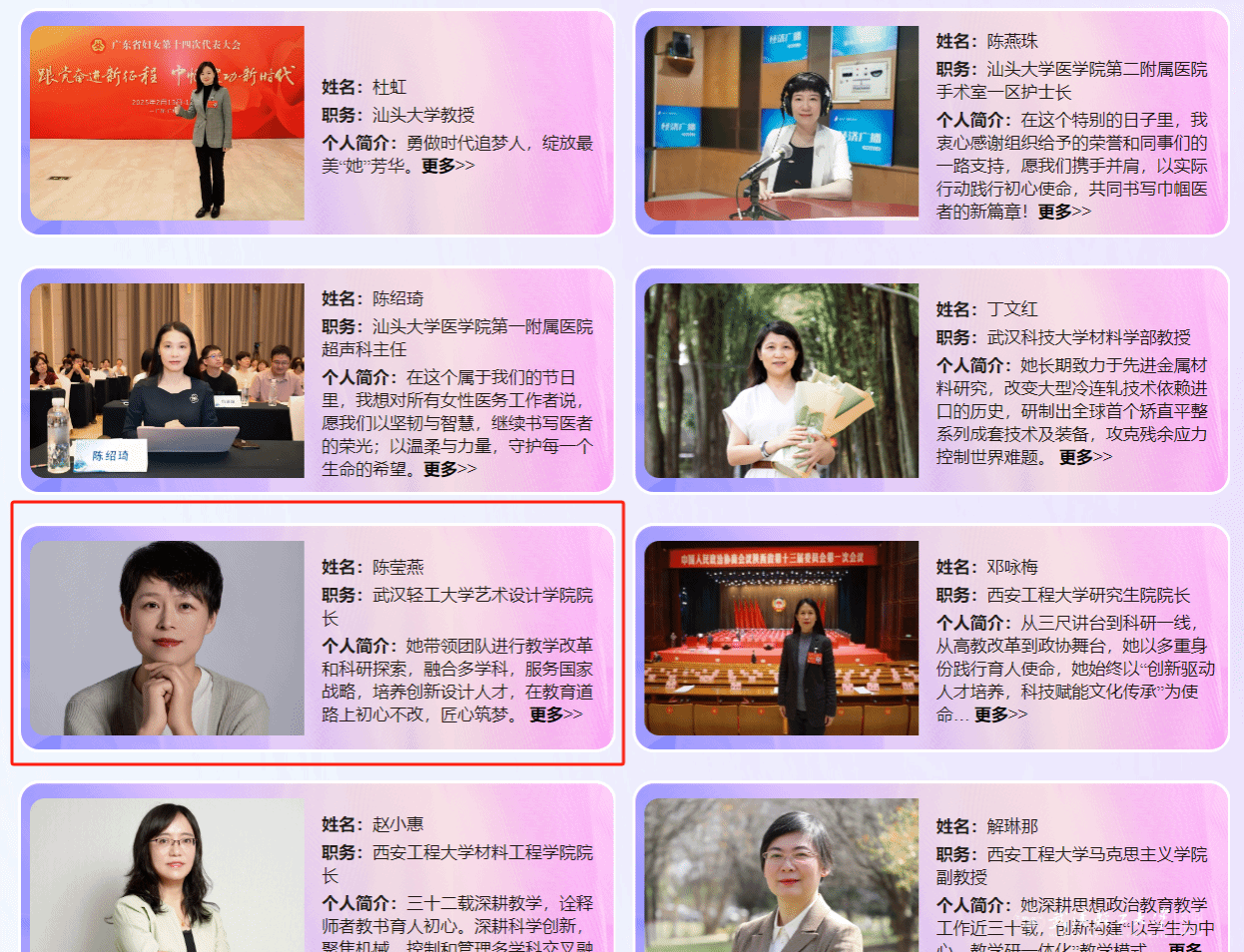Expand 更多 in 杜虹's profile card

click(447, 166)
